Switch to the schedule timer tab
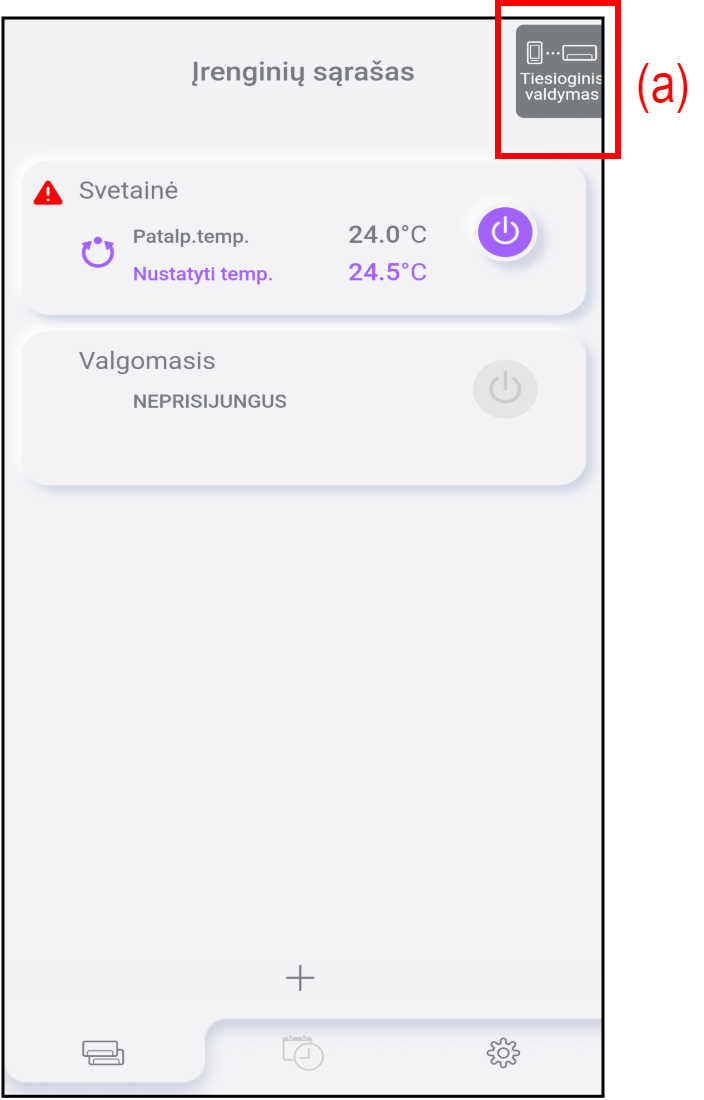 click(x=303, y=1053)
